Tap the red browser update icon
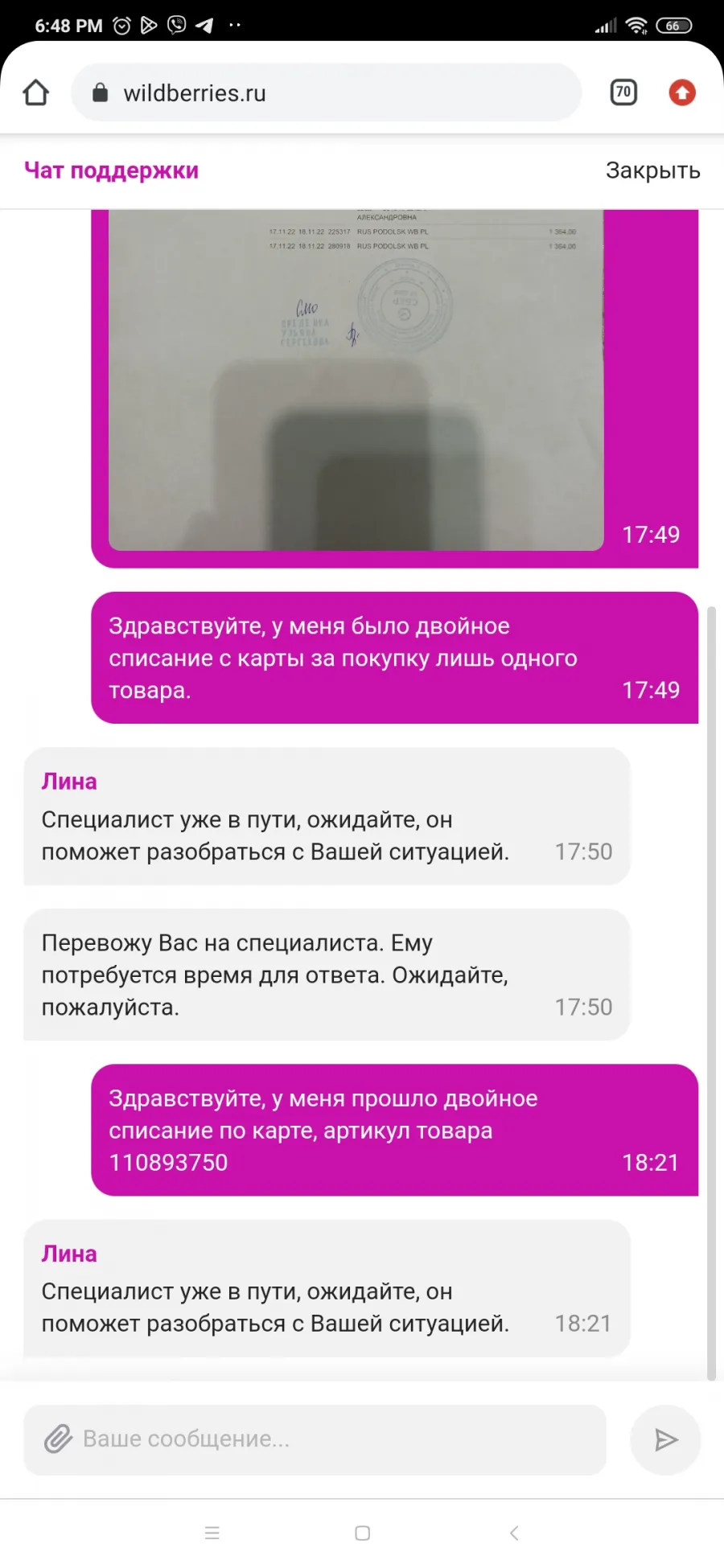 682,92
